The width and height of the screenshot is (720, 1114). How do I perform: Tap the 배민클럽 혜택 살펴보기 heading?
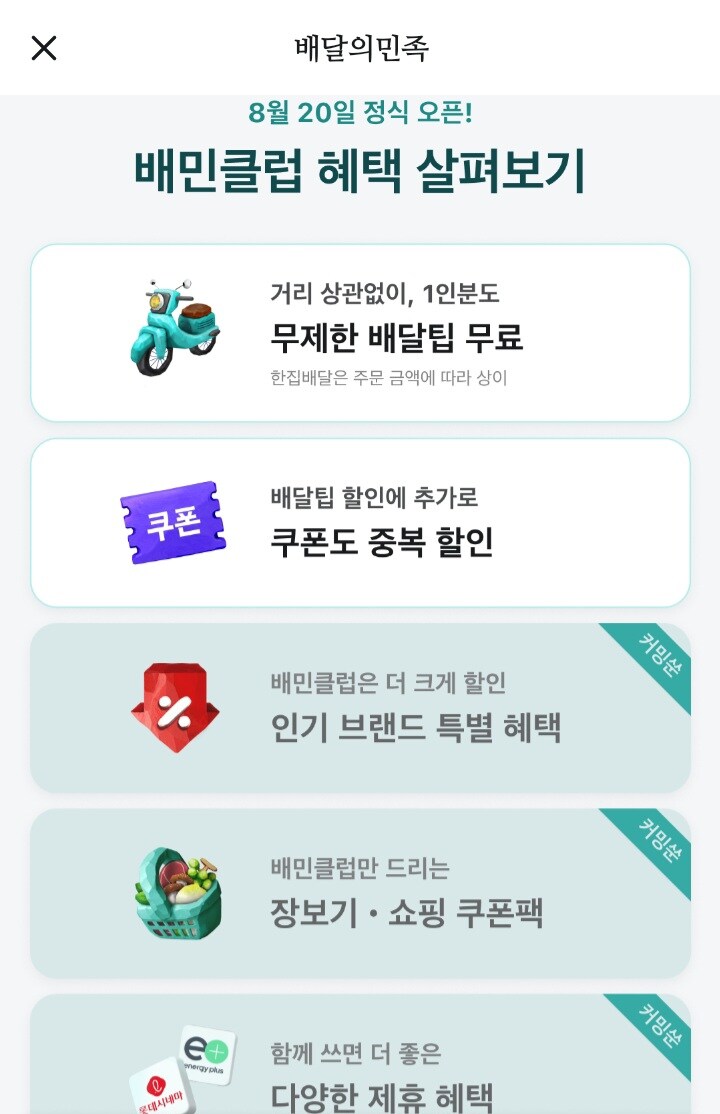(x=360, y=168)
